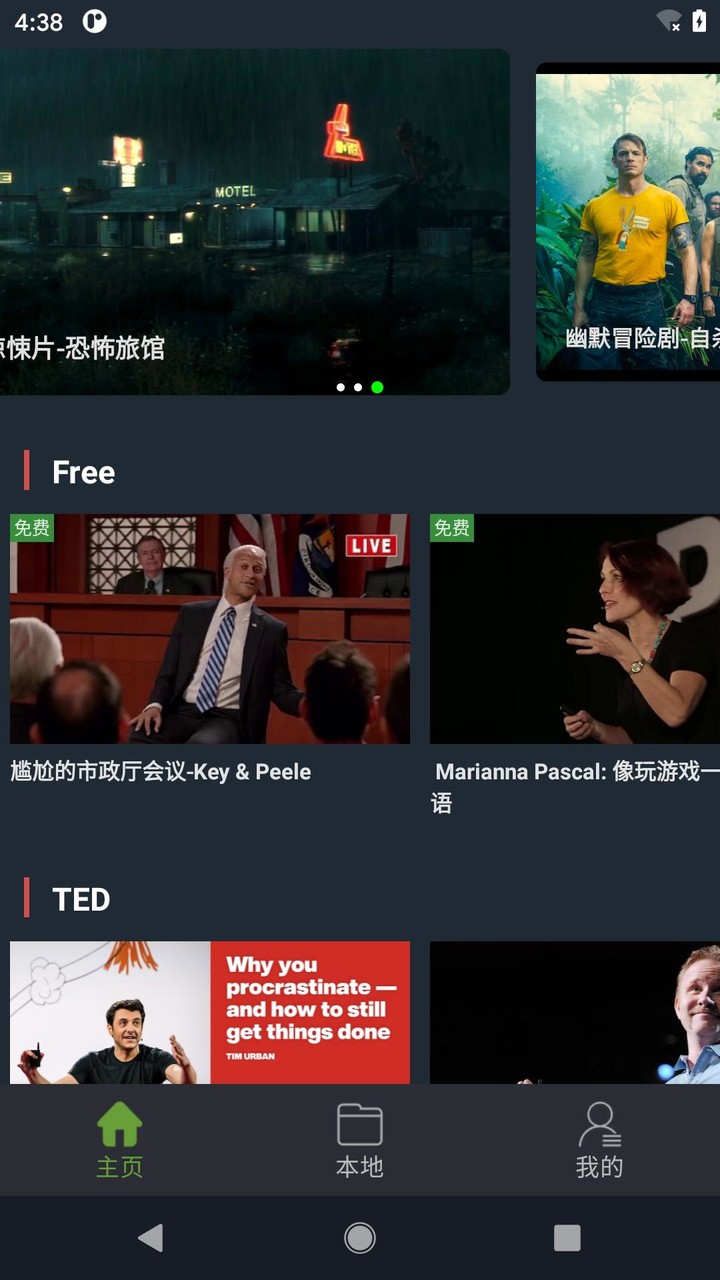Open the Tim Urban procrastination TED talk
Viewport: 720px width, 1280px height.
pyautogui.click(x=210, y=1012)
